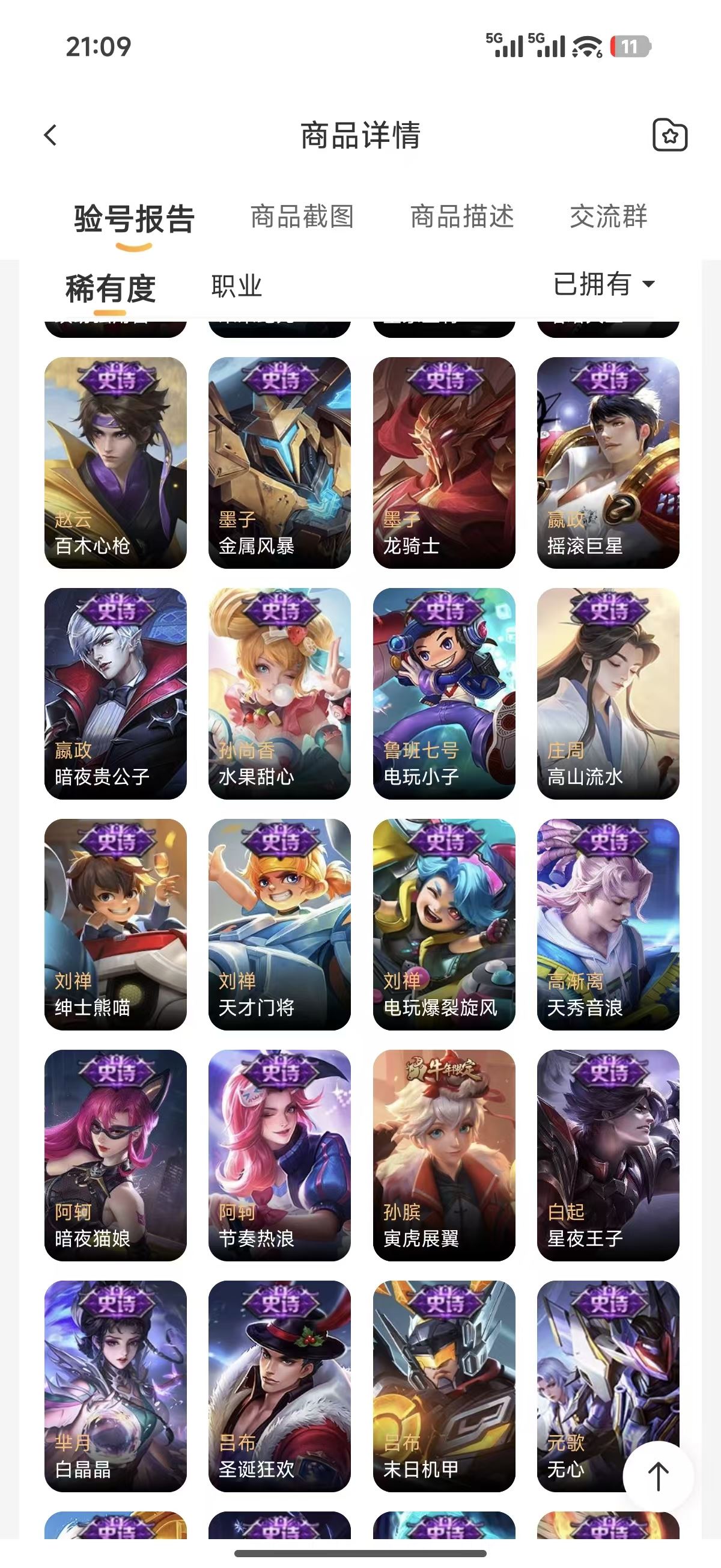View the 庄周 高山流水 skin card
Screen dimensions: 721x1568
click(x=608, y=693)
